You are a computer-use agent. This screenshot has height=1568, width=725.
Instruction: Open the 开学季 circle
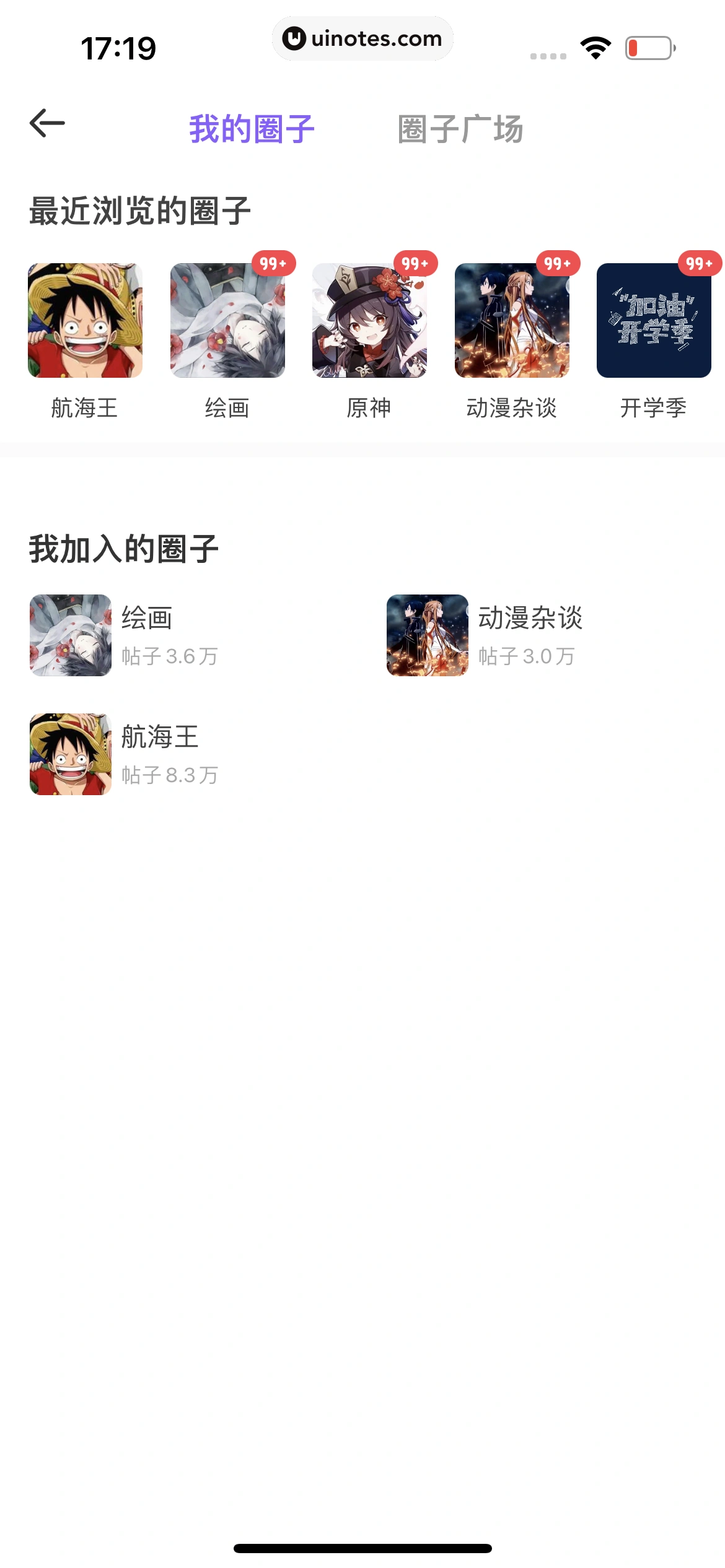point(654,321)
